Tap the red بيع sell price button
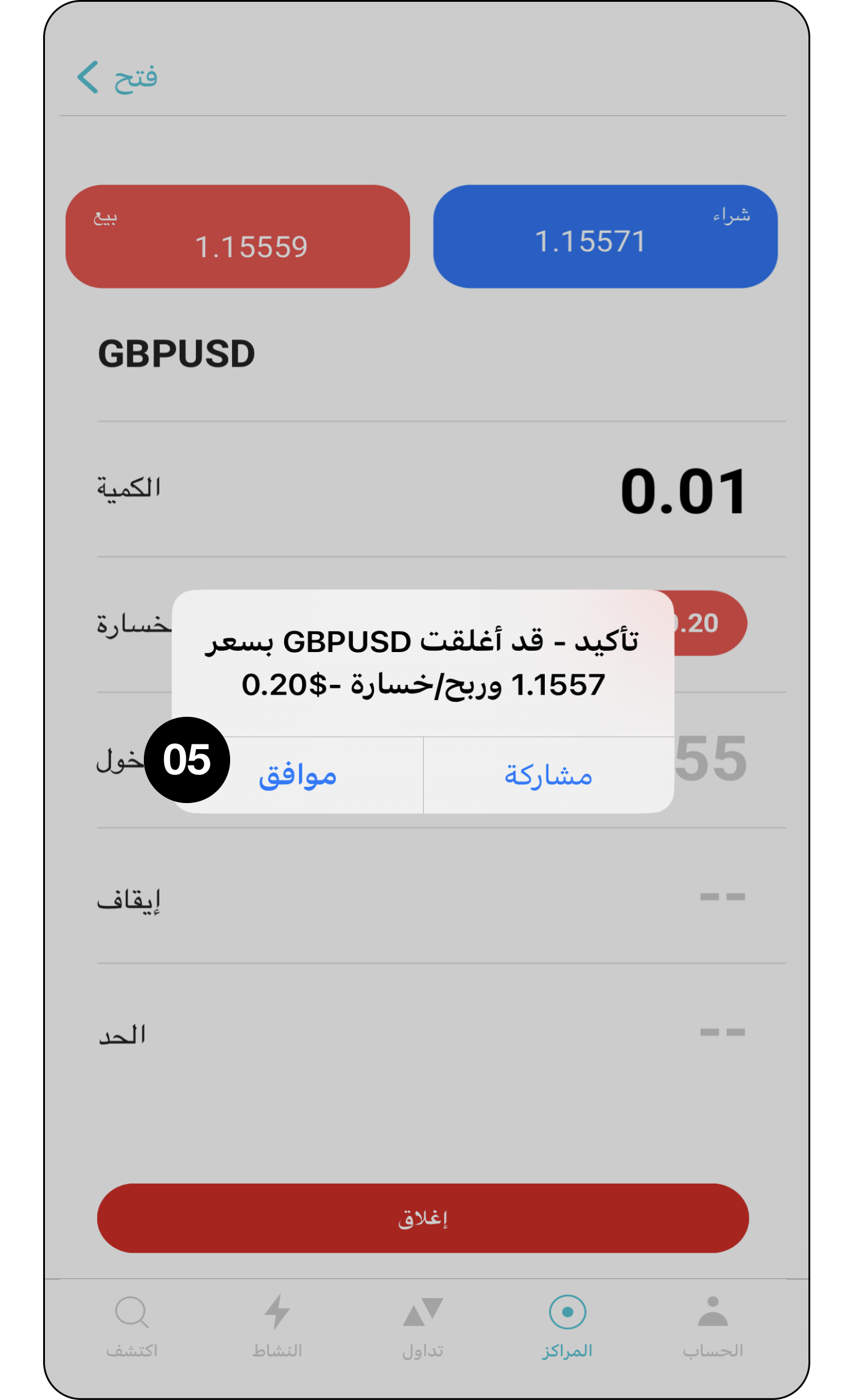This screenshot has width=863, height=1400. tap(238, 237)
